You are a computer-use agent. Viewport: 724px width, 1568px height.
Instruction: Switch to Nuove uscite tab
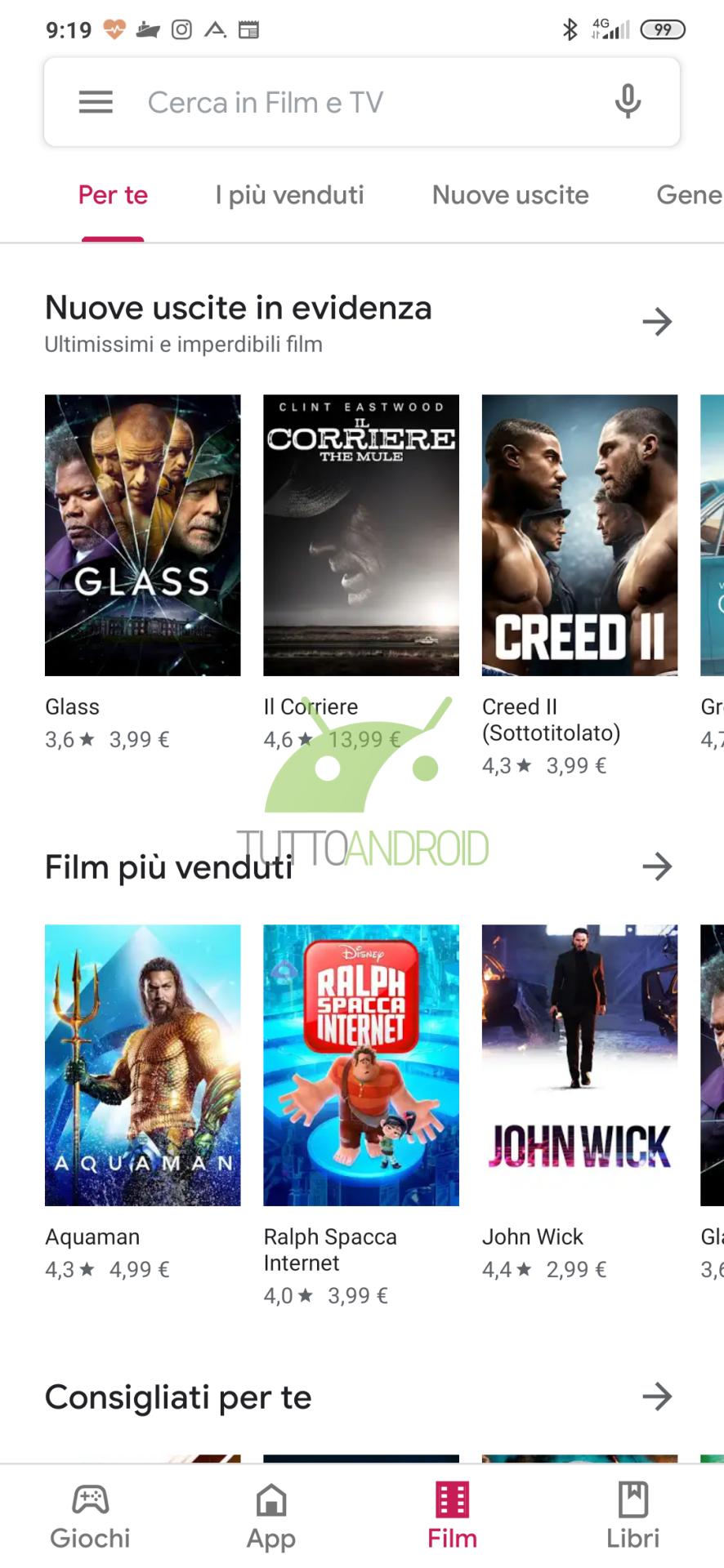point(510,195)
